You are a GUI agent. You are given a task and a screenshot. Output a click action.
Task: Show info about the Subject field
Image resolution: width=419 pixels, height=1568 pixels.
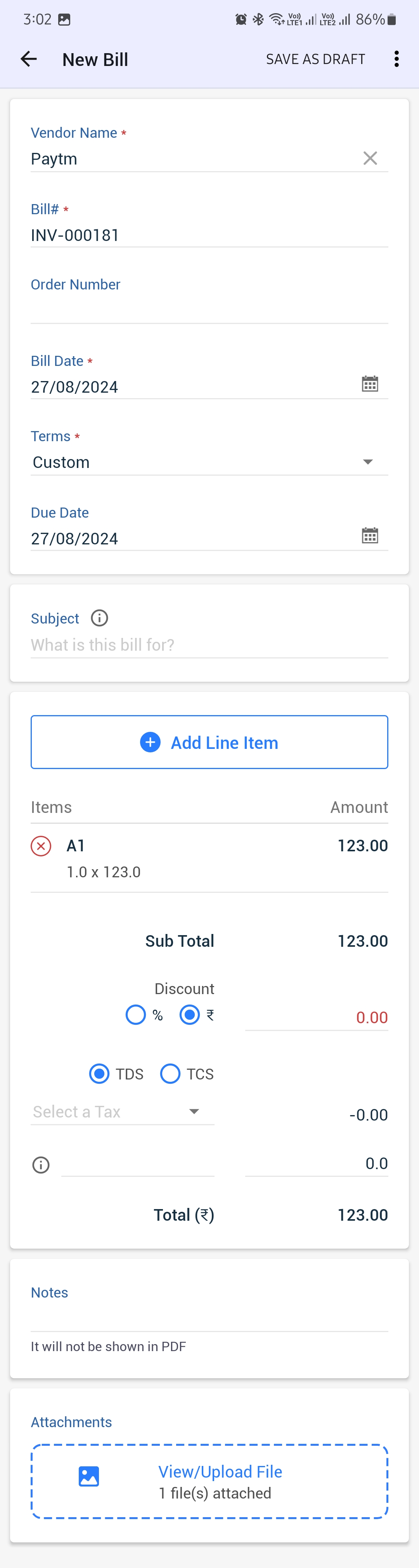pos(99,619)
